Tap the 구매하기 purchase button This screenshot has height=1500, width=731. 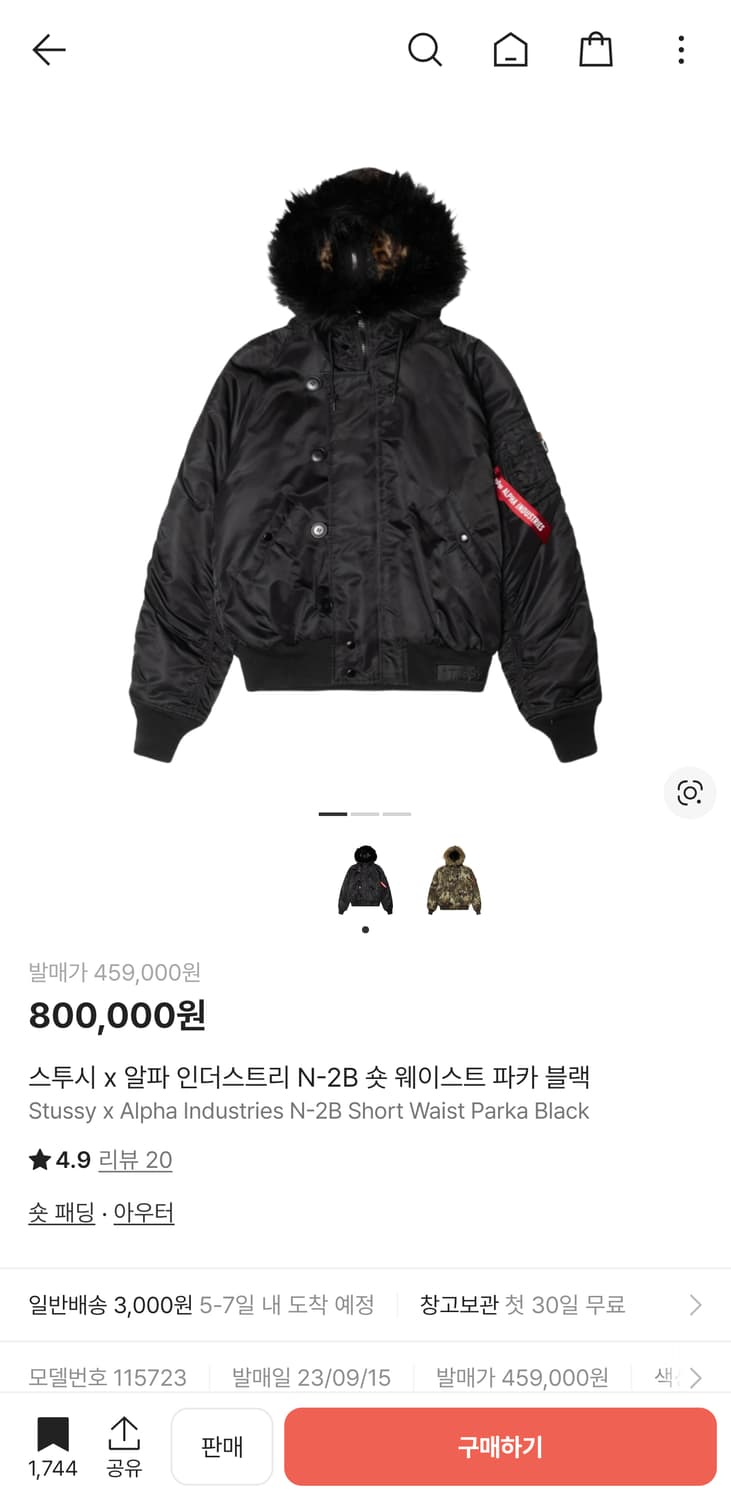(x=499, y=1446)
